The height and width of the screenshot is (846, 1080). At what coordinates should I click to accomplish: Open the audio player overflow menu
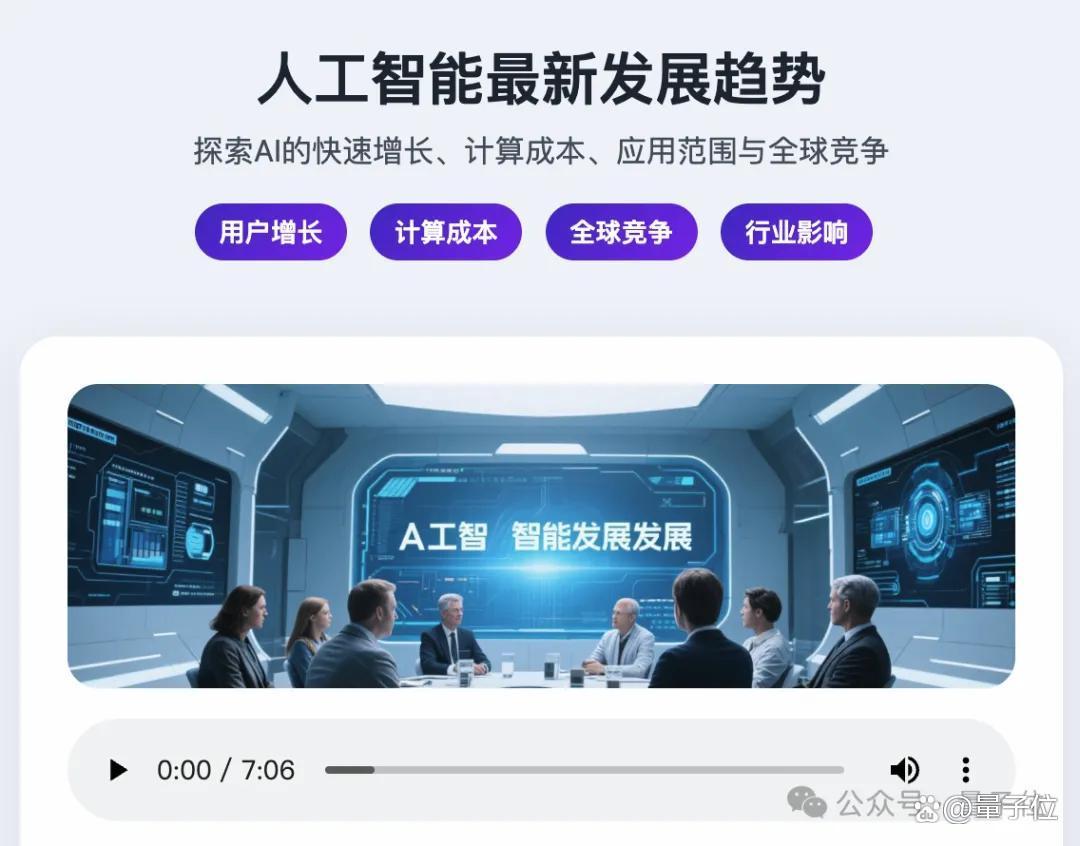pos(966,770)
